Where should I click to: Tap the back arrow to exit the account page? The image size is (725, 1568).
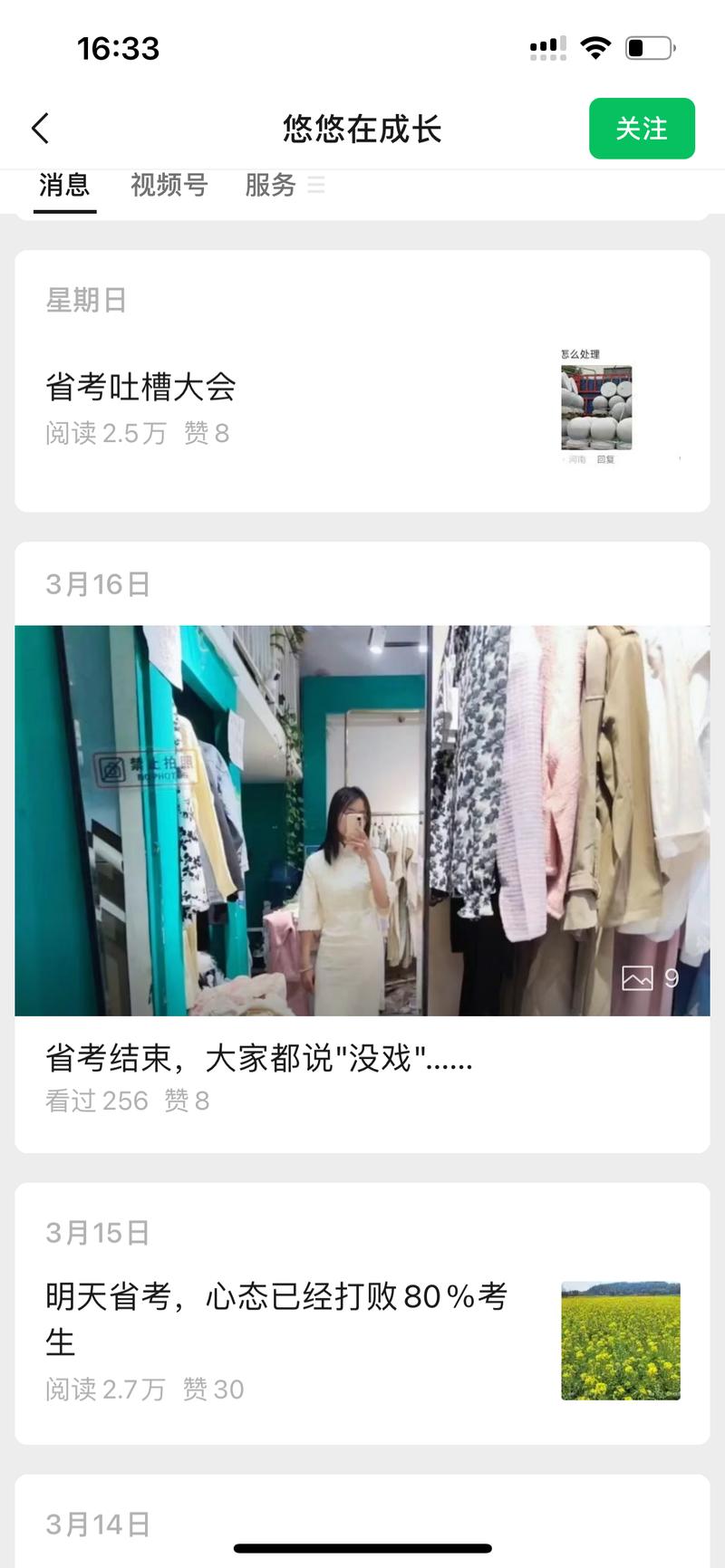[x=40, y=129]
